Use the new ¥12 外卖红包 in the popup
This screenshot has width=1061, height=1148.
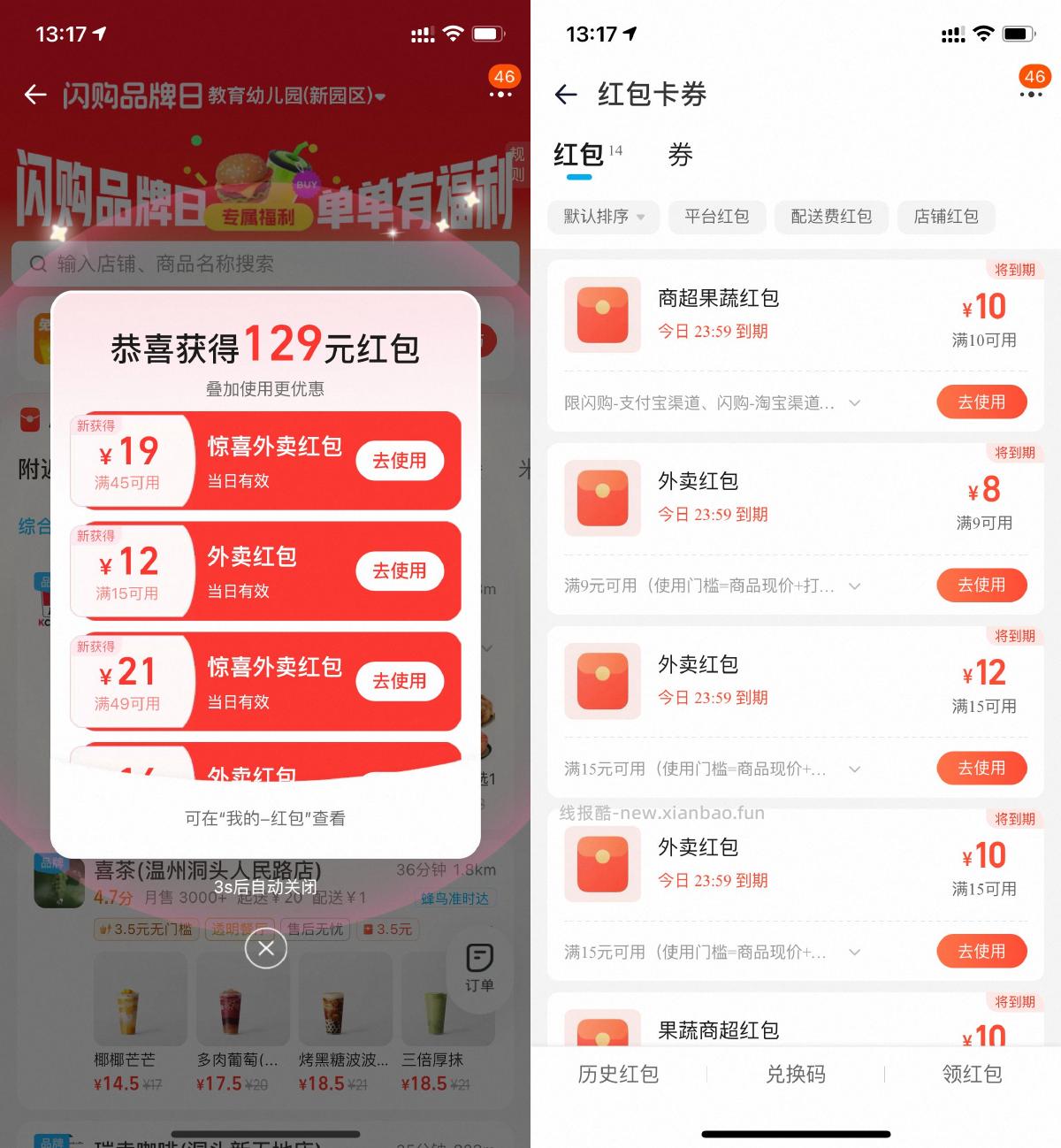click(400, 571)
